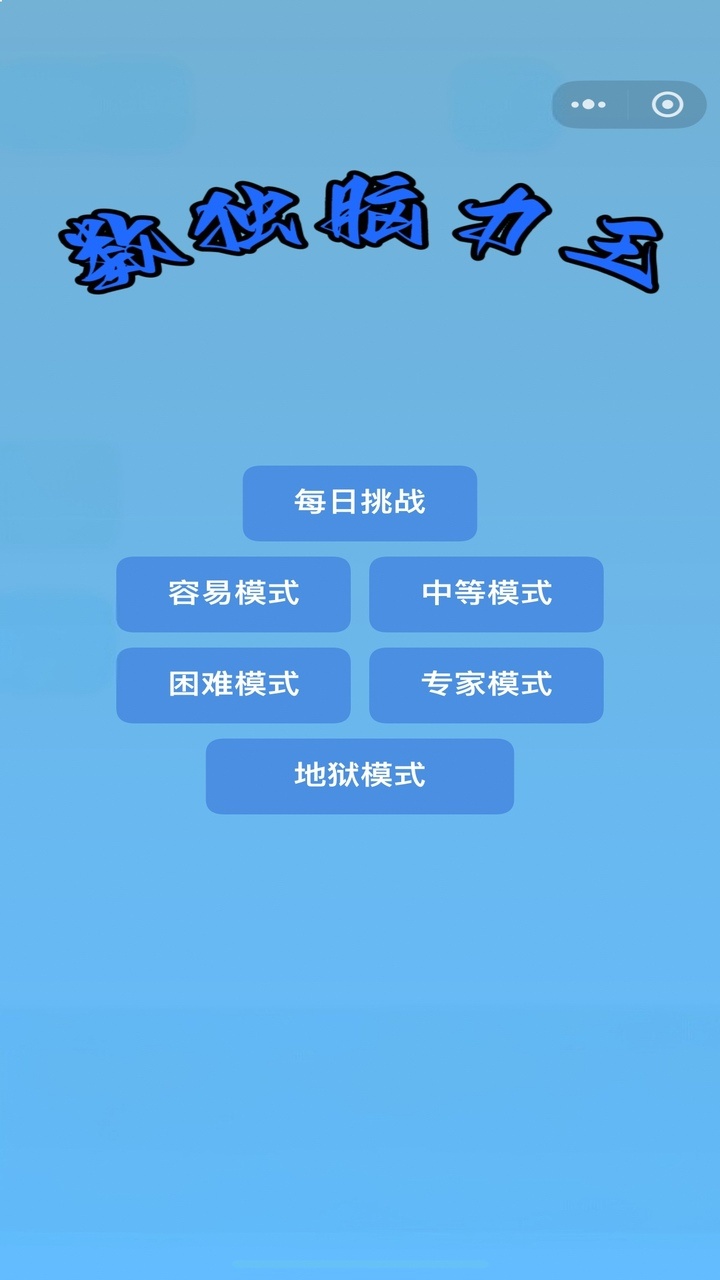Viewport: 720px width, 1280px height.
Task: Click the centered bottom mode button
Action: coord(360,777)
